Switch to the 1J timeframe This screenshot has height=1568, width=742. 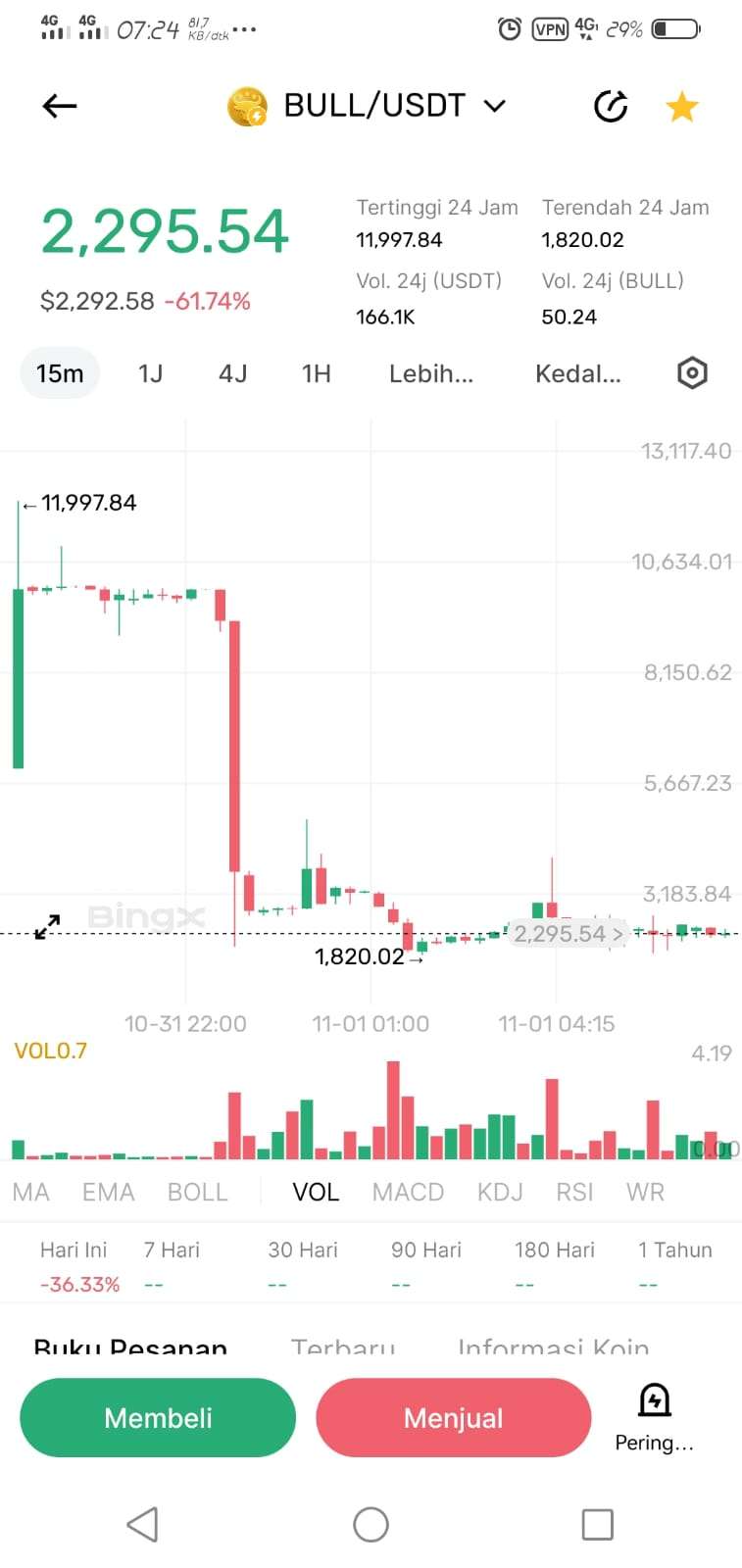coord(150,373)
